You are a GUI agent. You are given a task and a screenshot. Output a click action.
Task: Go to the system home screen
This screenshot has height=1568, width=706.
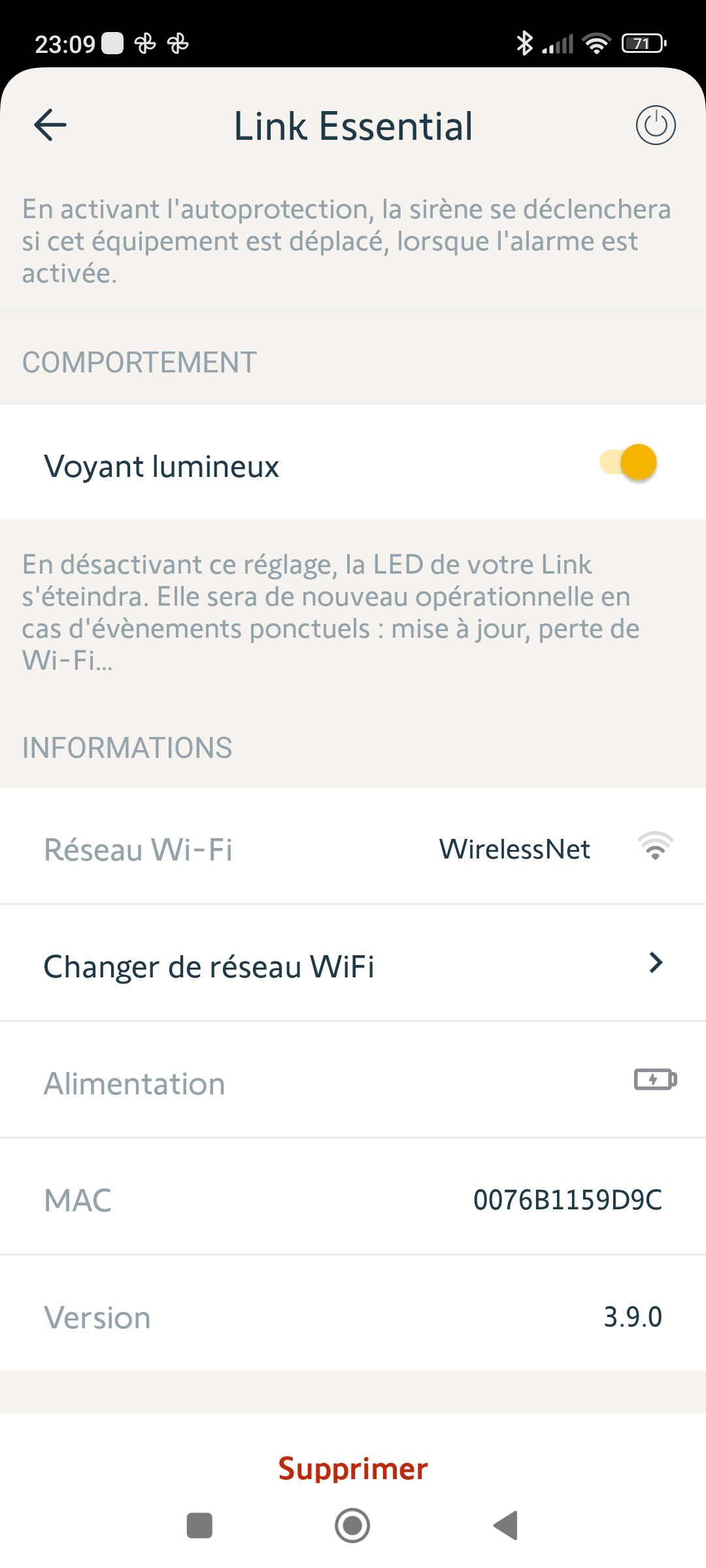pyautogui.click(x=352, y=1526)
